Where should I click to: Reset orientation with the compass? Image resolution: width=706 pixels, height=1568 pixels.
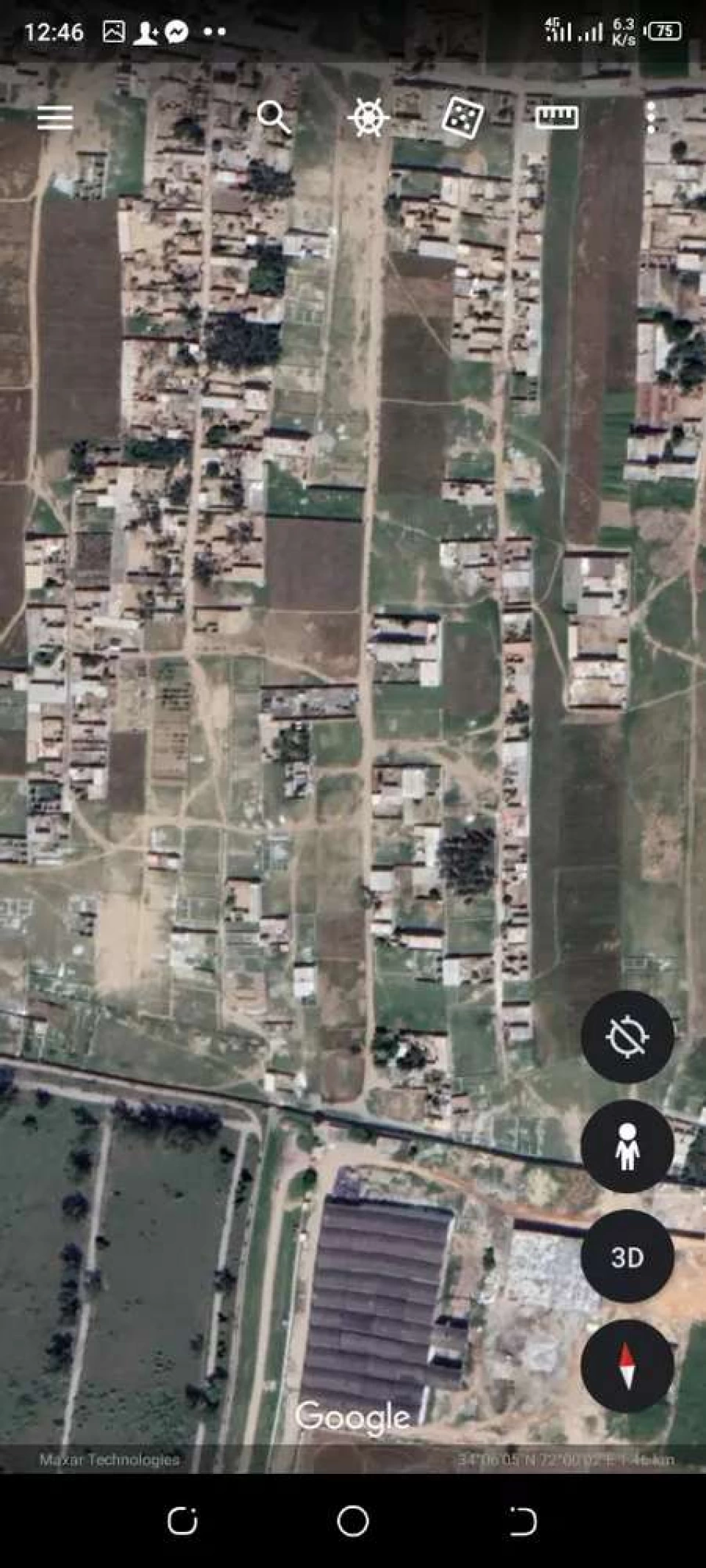tap(627, 1365)
